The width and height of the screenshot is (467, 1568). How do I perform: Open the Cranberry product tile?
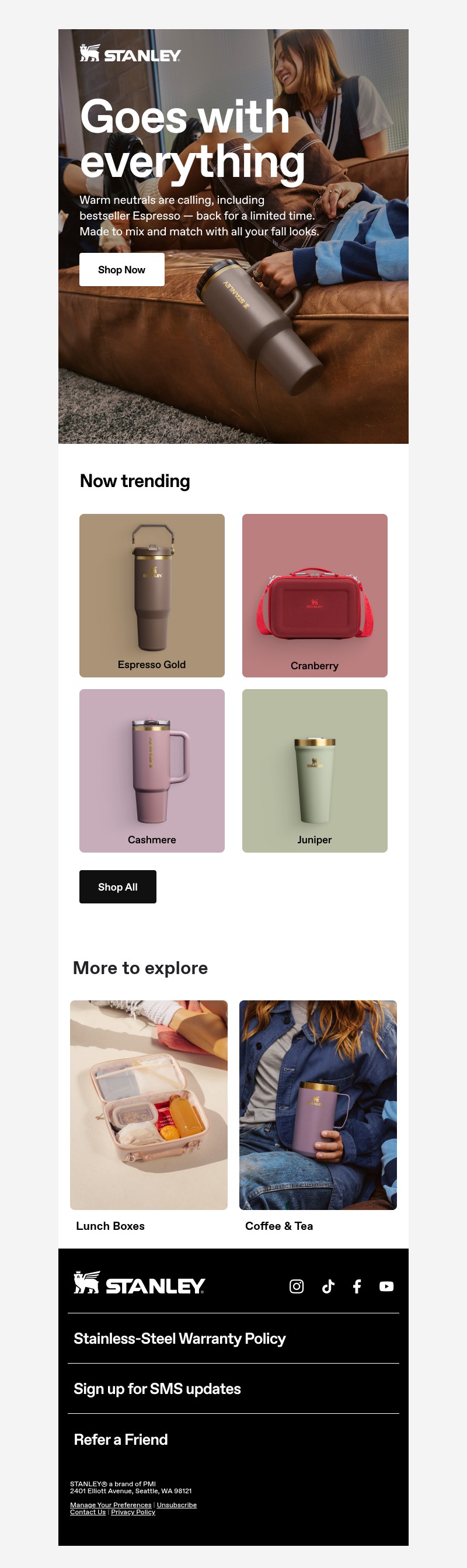pos(315,594)
